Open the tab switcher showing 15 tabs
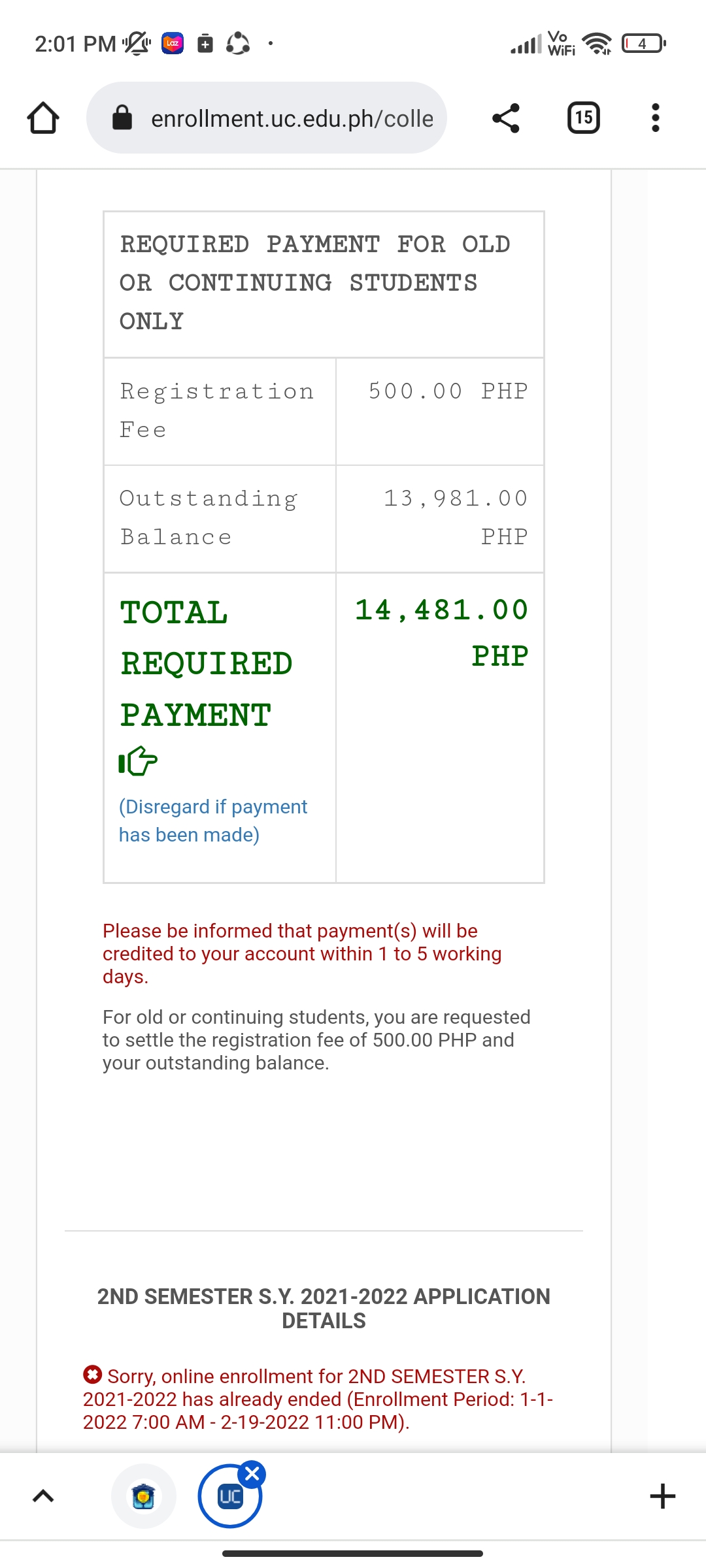This screenshot has height=1568, width=706. point(583,118)
